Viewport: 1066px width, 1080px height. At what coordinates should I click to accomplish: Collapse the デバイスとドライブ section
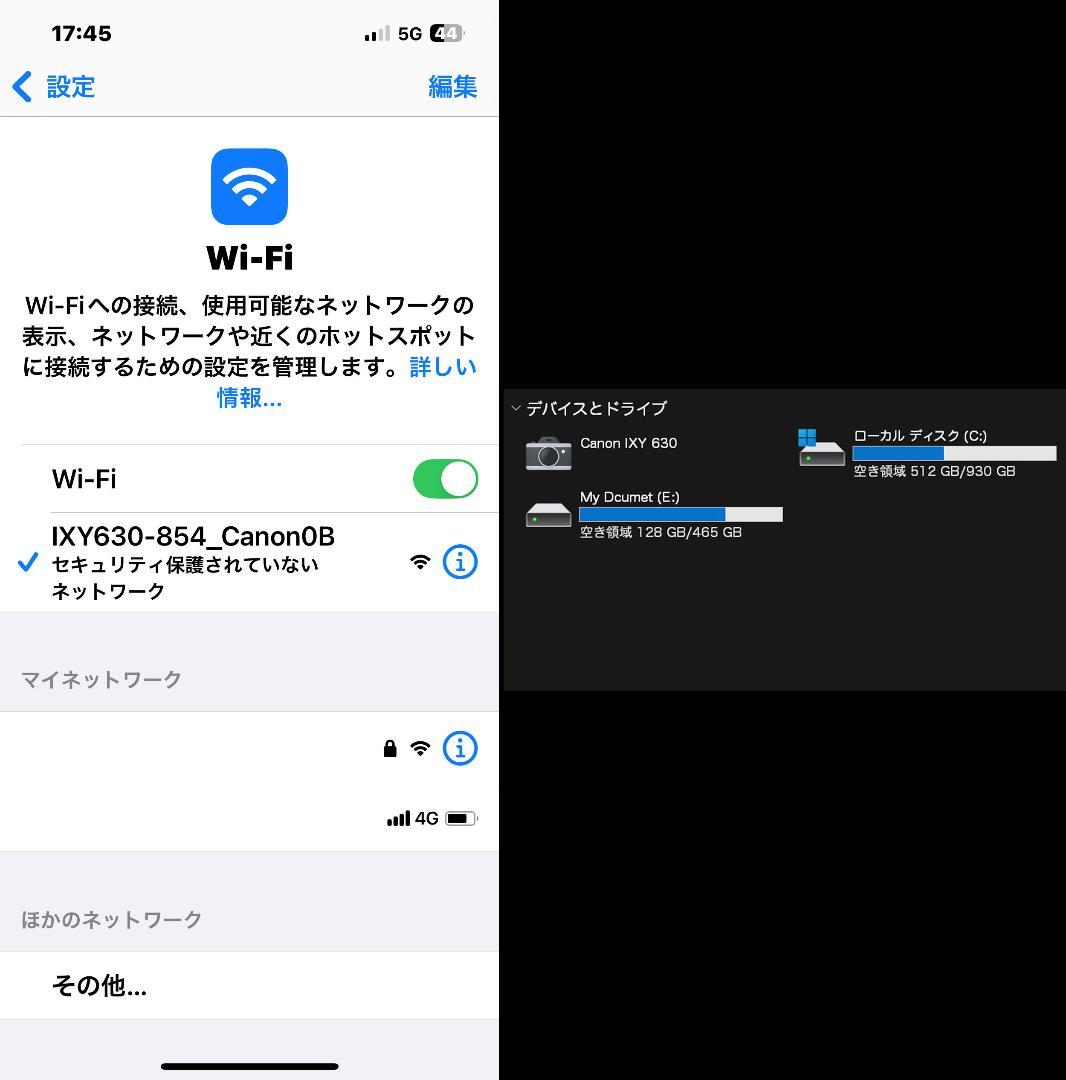pos(514,408)
